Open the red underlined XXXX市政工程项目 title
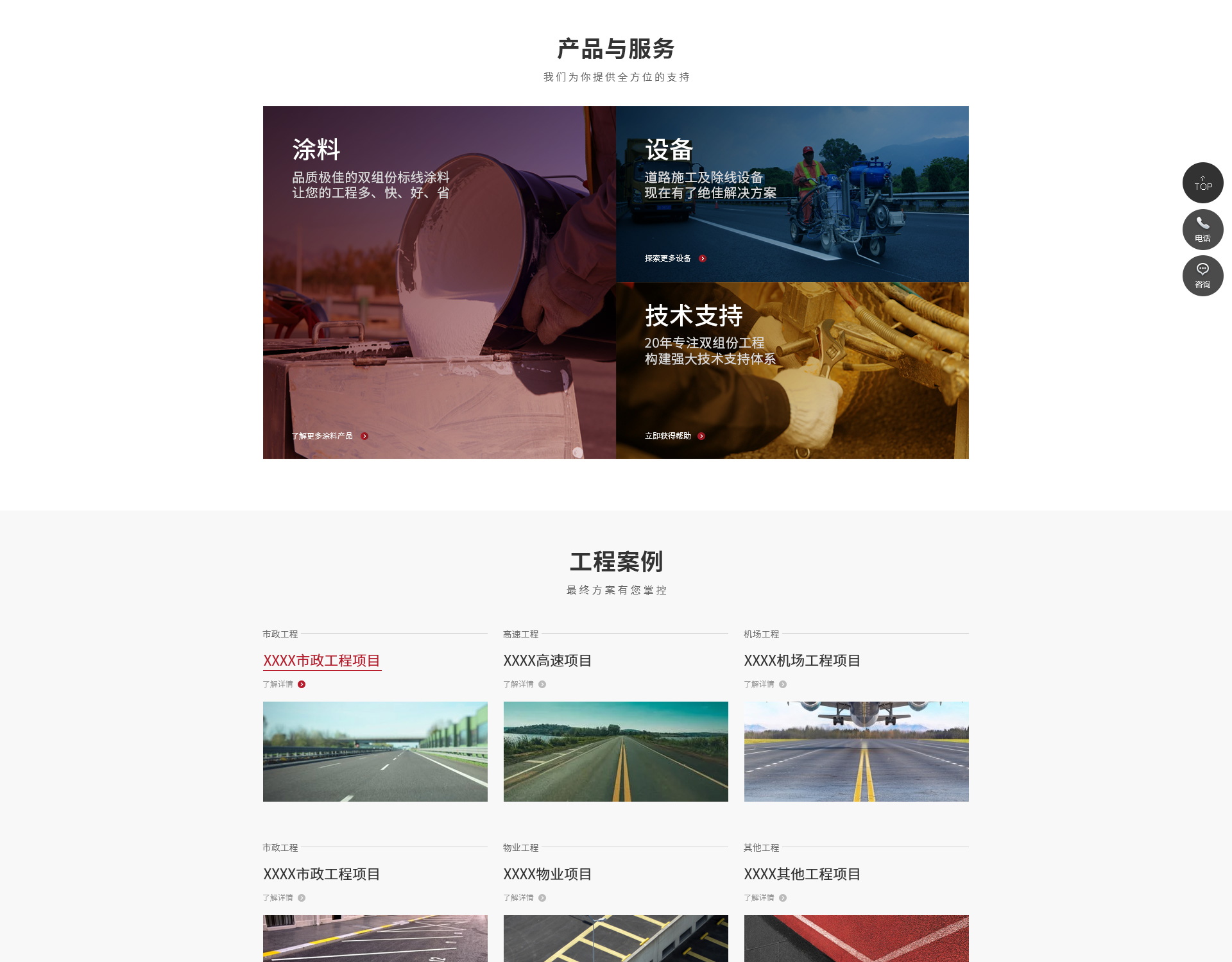The width and height of the screenshot is (1232, 962). pyautogui.click(x=321, y=661)
